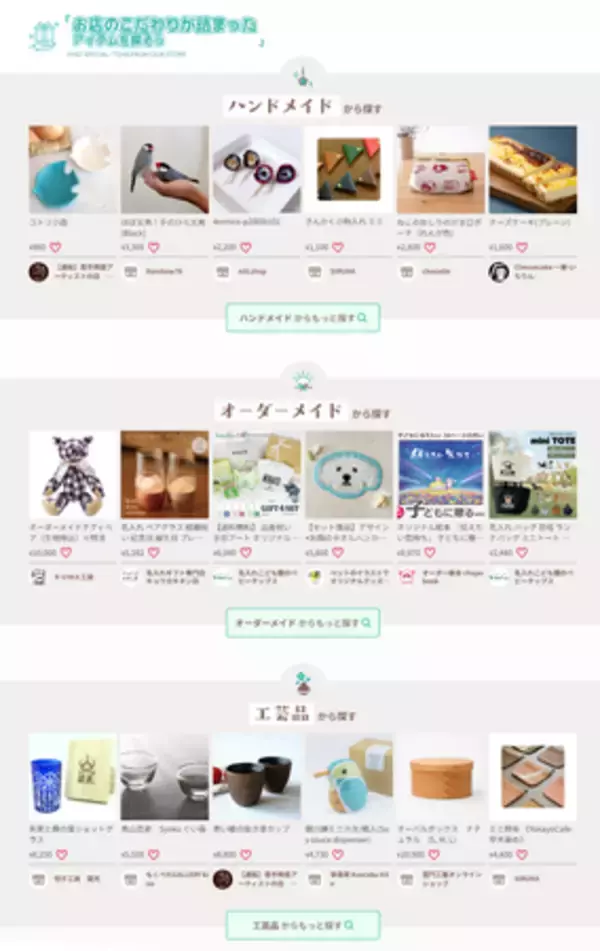The image size is (600, 951).
Task: Tap the ハンドメイド からもっと探す button
Action: coord(302,318)
